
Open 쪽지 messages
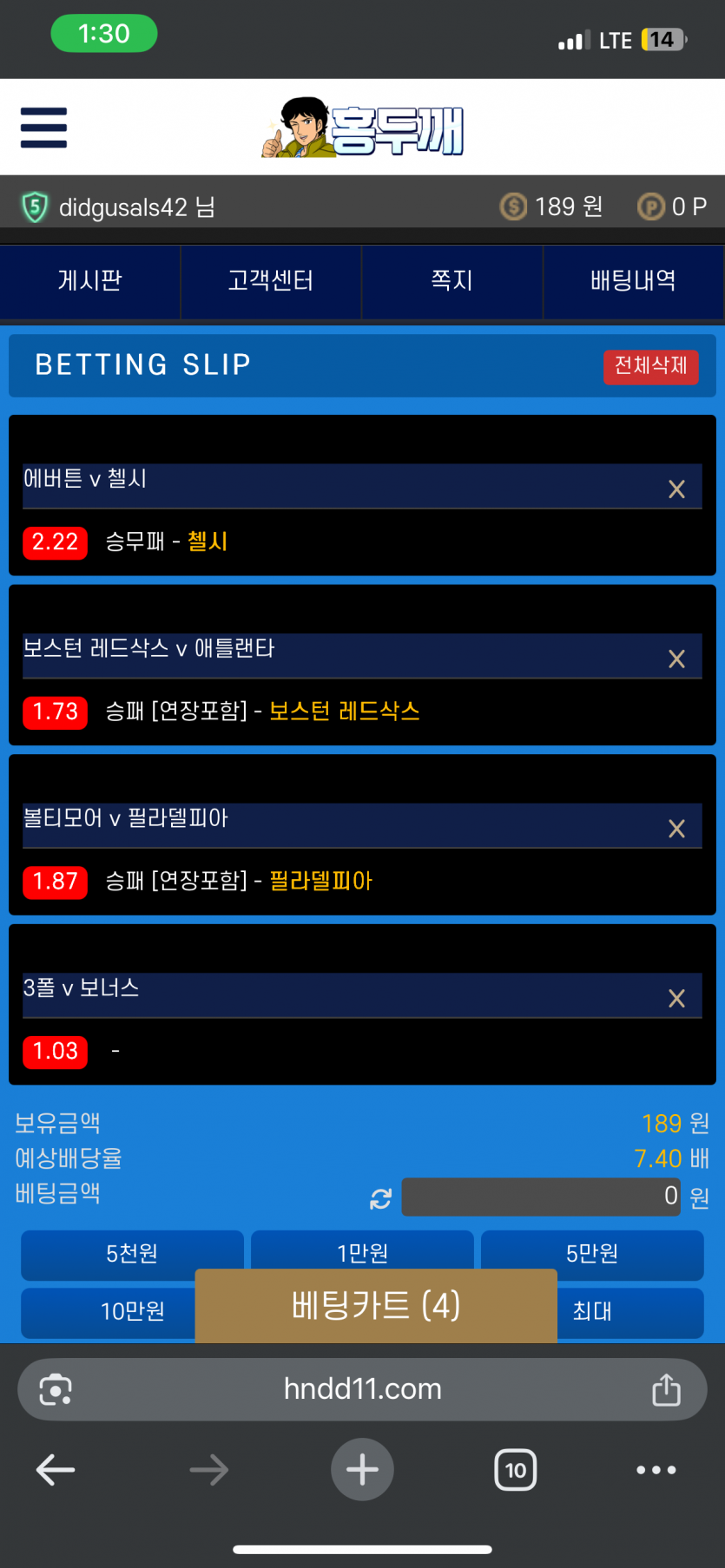tap(452, 281)
